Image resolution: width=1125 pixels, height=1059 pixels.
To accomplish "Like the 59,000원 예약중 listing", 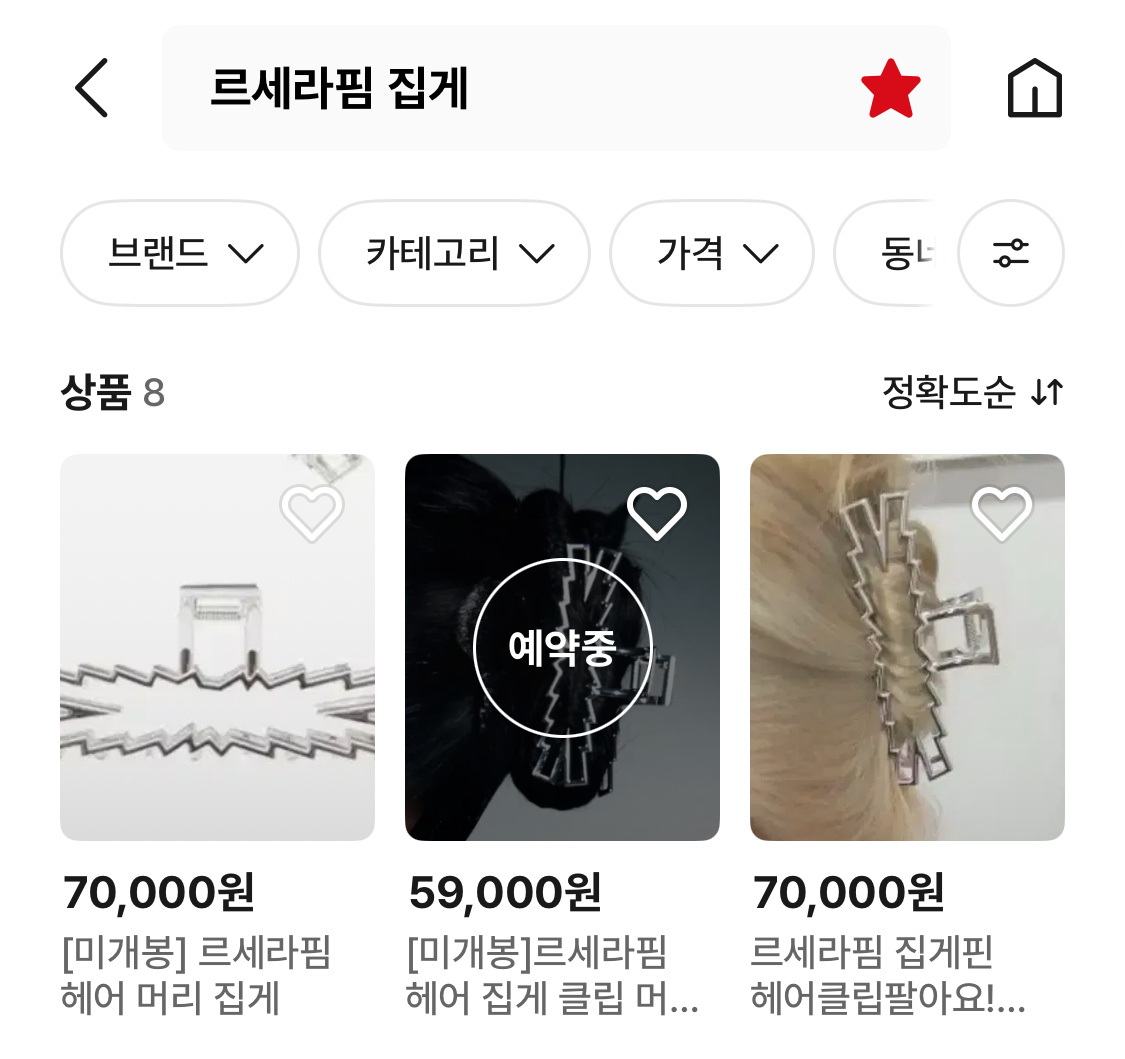I will (x=657, y=513).
